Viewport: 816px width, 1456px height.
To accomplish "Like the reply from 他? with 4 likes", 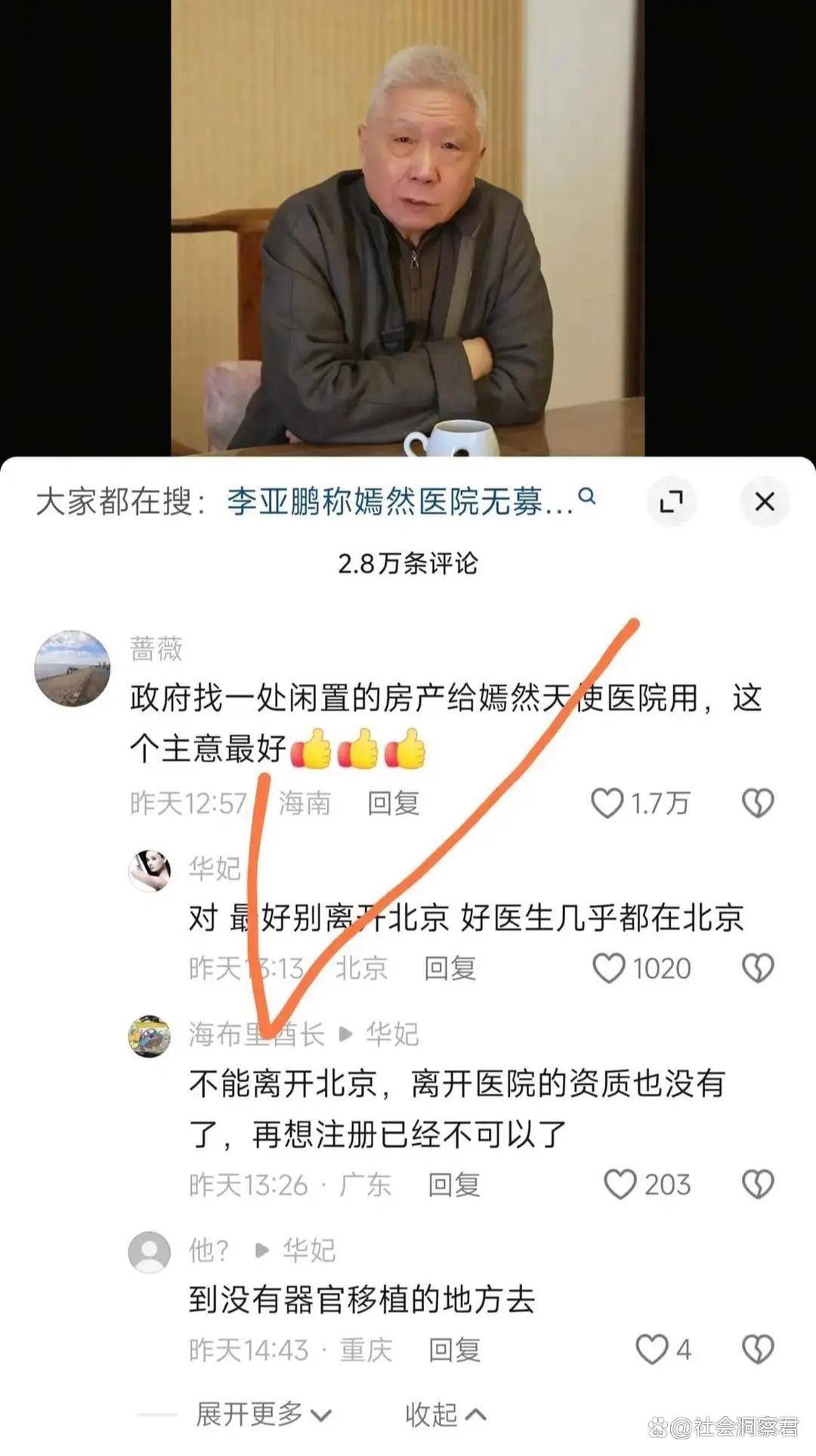I will 651,1349.
